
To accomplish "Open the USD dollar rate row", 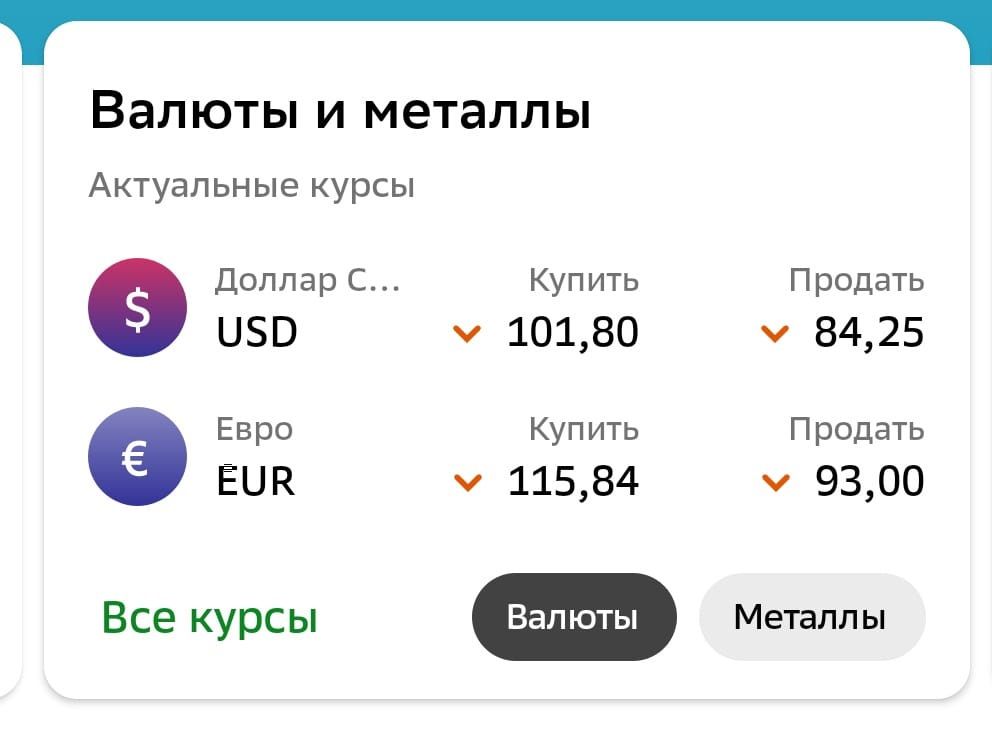I will coord(505,308).
